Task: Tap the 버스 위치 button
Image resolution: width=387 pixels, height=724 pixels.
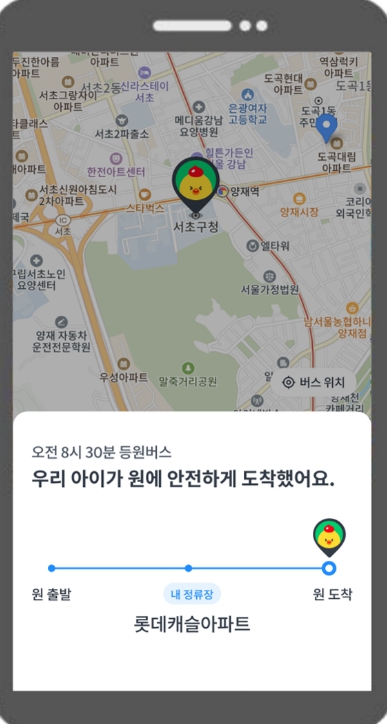Action: [x=314, y=382]
